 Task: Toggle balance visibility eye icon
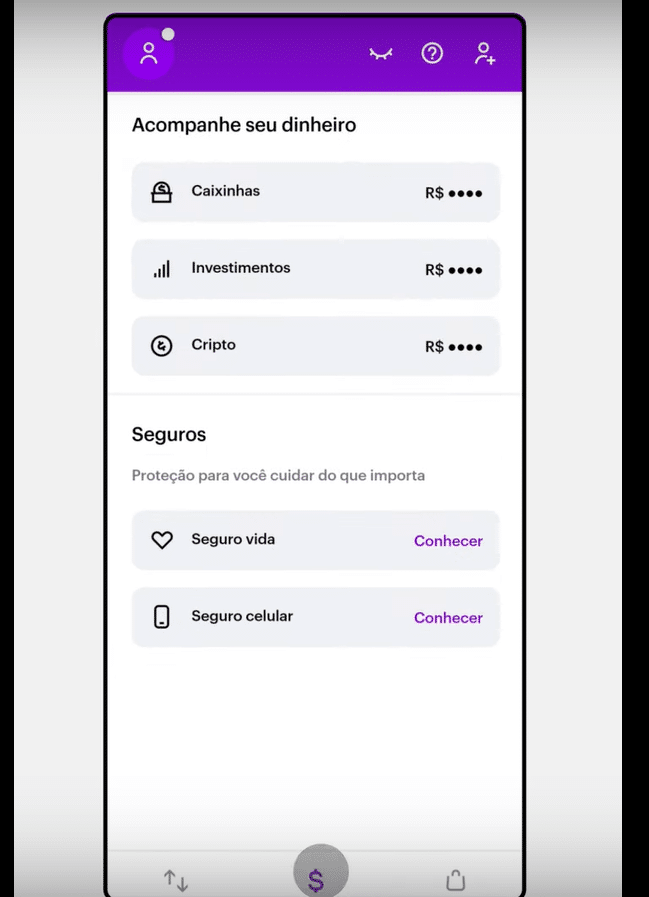[x=381, y=54]
